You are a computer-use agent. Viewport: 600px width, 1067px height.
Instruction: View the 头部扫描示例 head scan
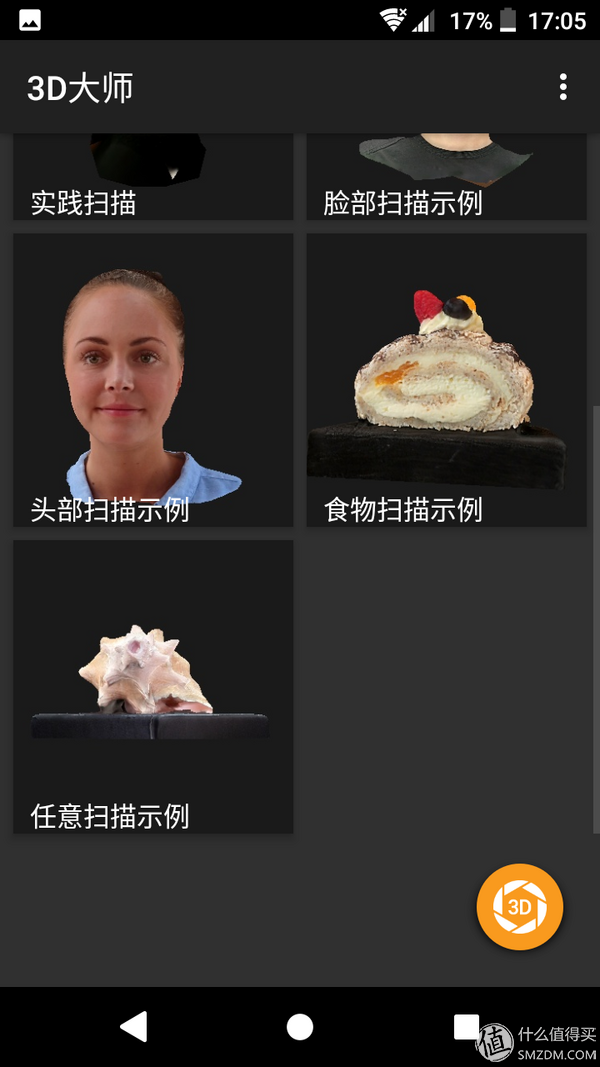tap(153, 380)
